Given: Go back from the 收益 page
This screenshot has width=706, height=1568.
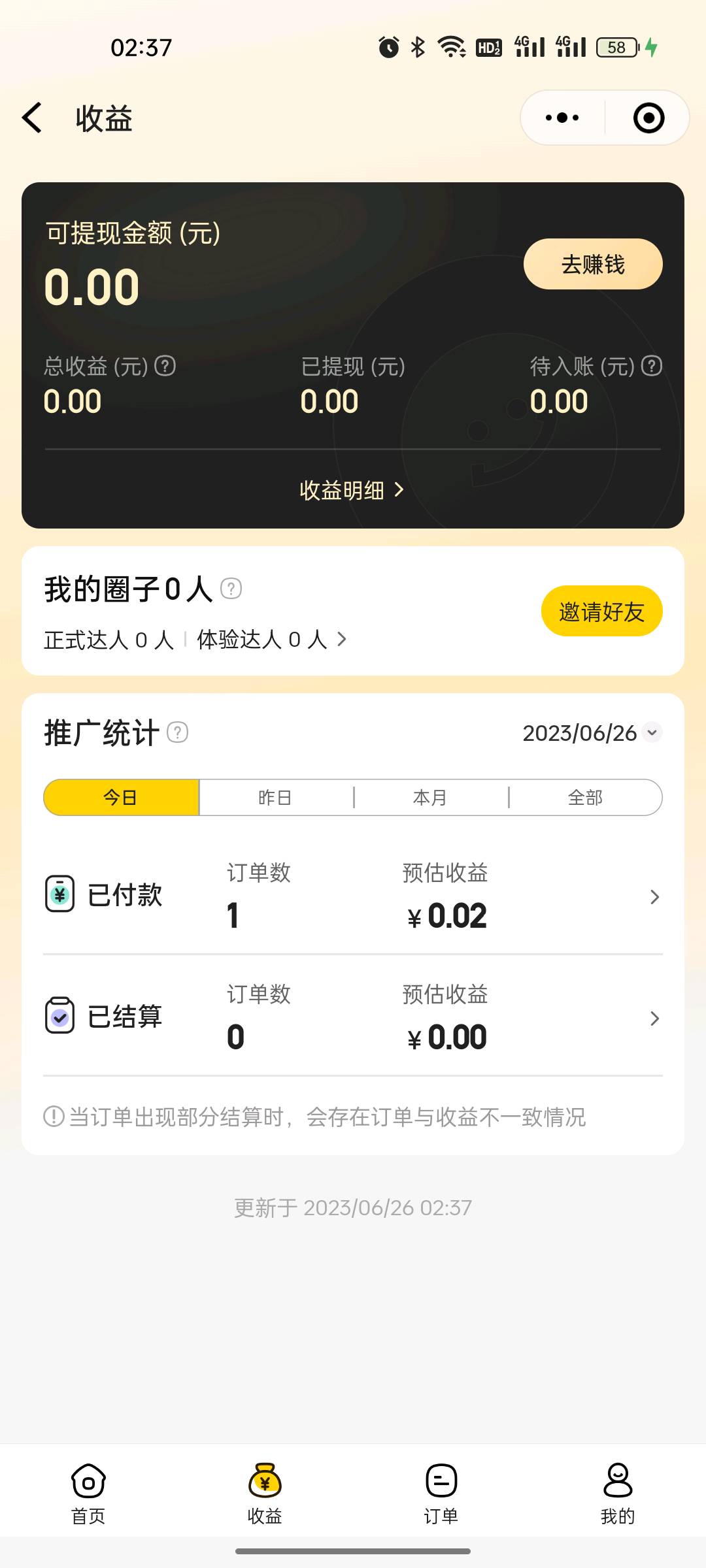Looking at the screenshot, I should tap(33, 118).
